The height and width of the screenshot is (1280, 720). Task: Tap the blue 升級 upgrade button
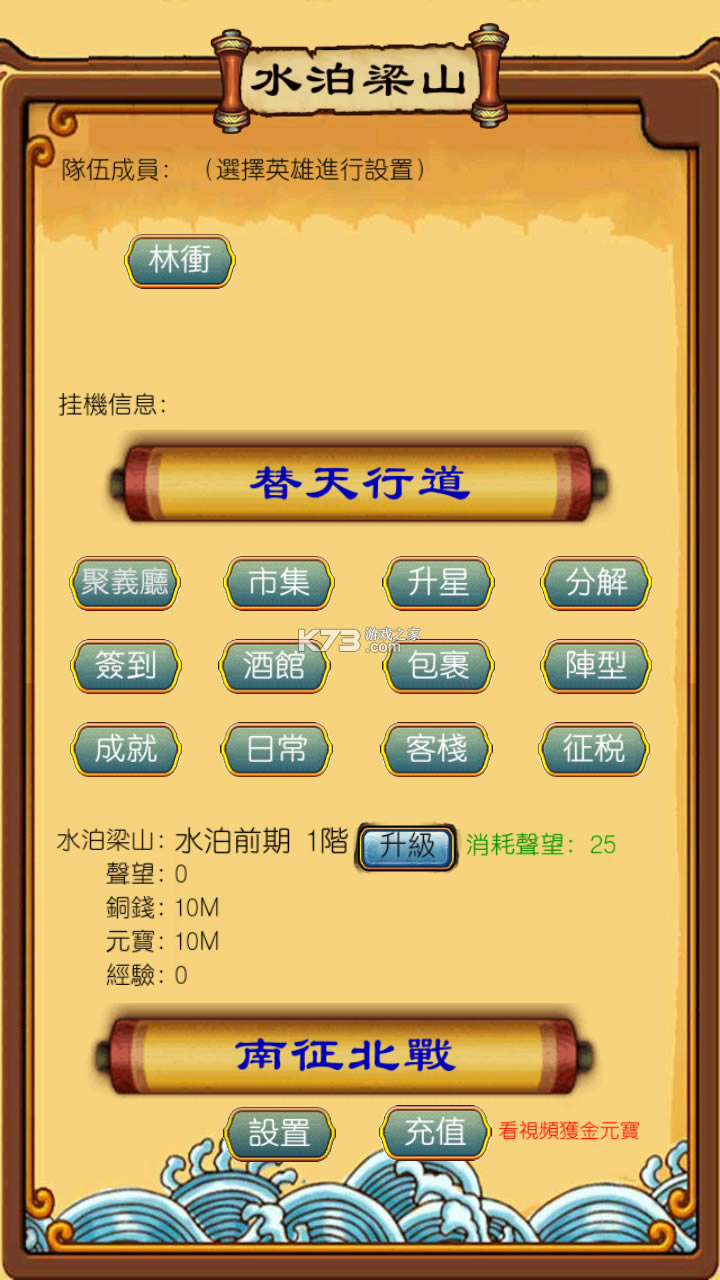(407, 846)
